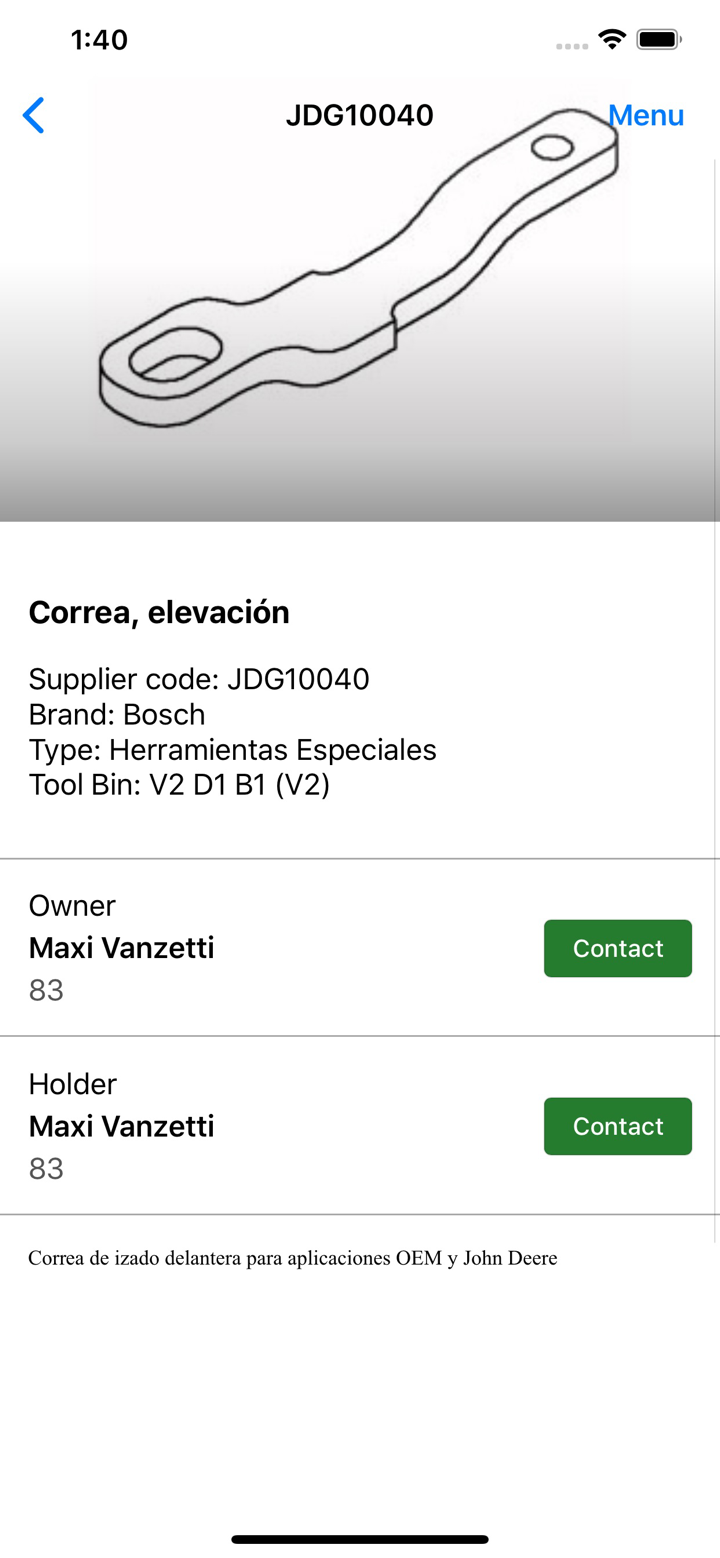Tap the blue back chevron arrow
720x1558 pixels.
pyautogui.click(x=34, y=115)
